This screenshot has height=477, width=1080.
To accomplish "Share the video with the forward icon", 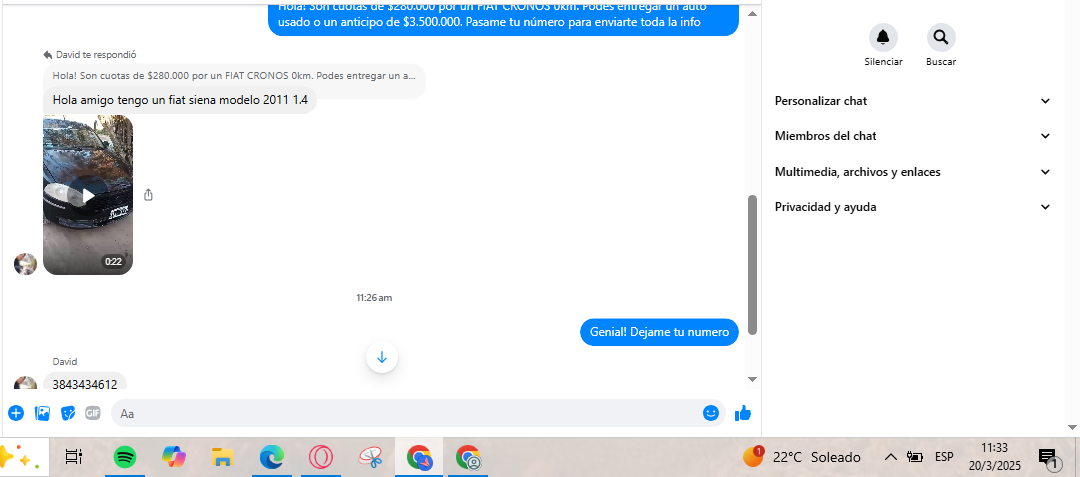I will coord(148,195).
